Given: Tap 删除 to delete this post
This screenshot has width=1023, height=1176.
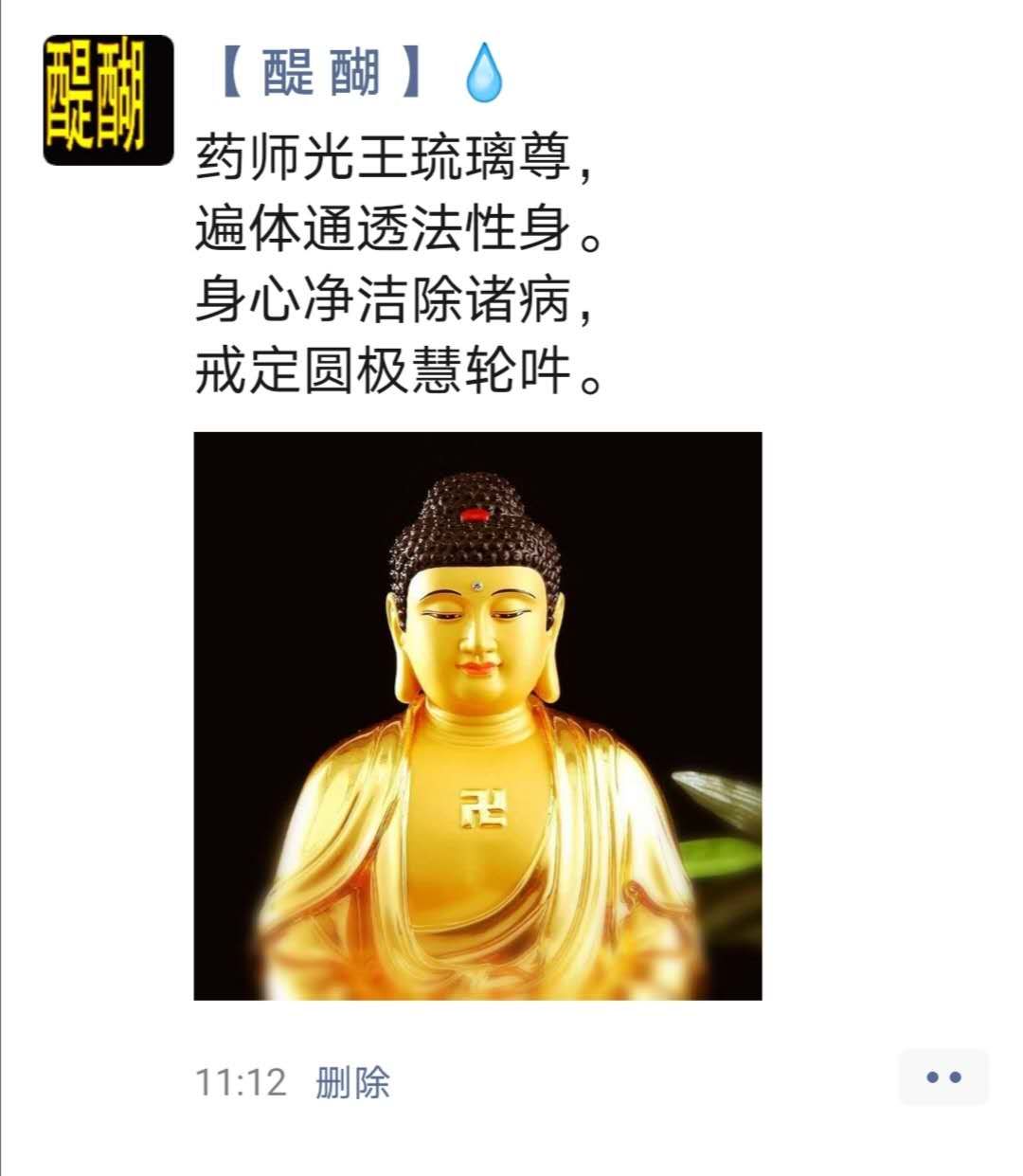Looking at the screenshot, I should 352,1081.
